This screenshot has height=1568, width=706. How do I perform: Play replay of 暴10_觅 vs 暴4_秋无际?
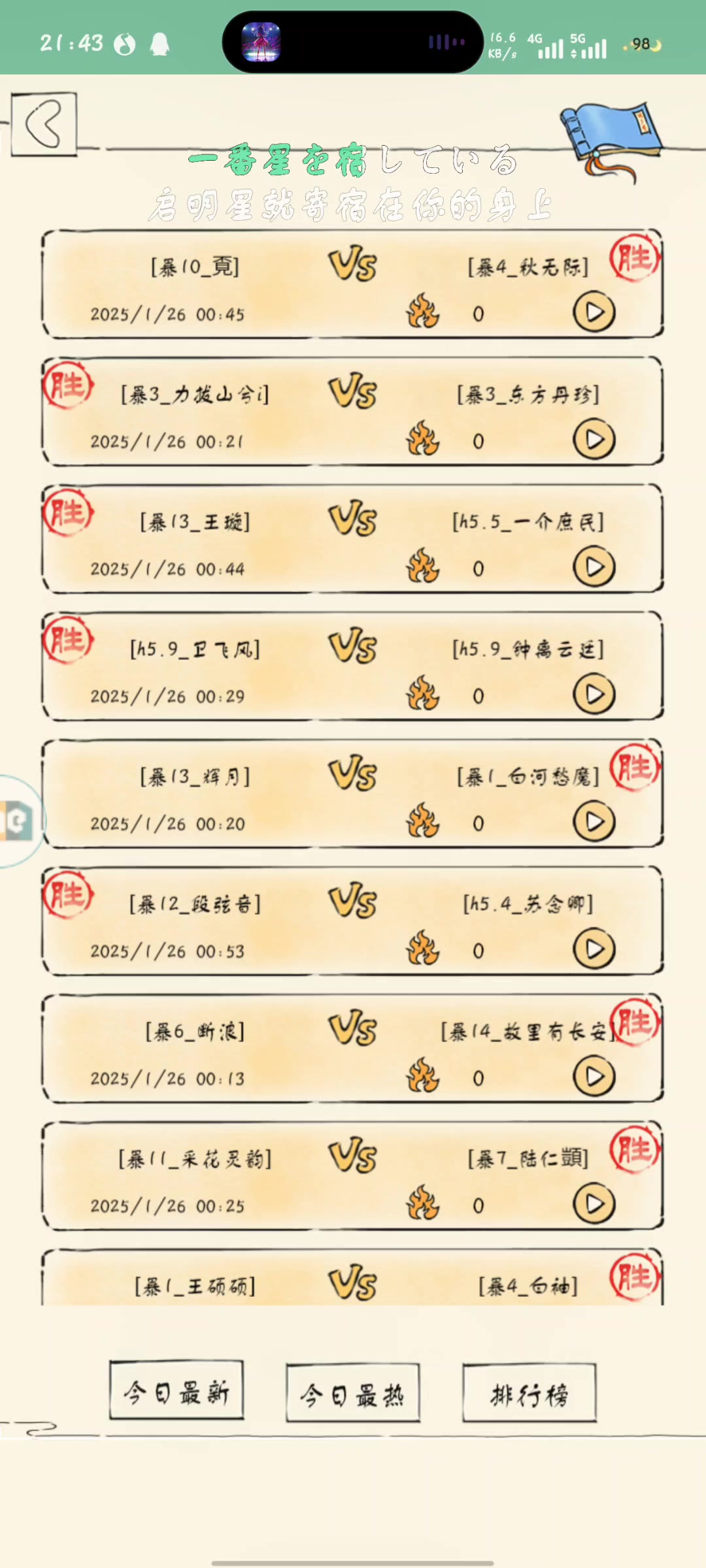tap(594, 312)
